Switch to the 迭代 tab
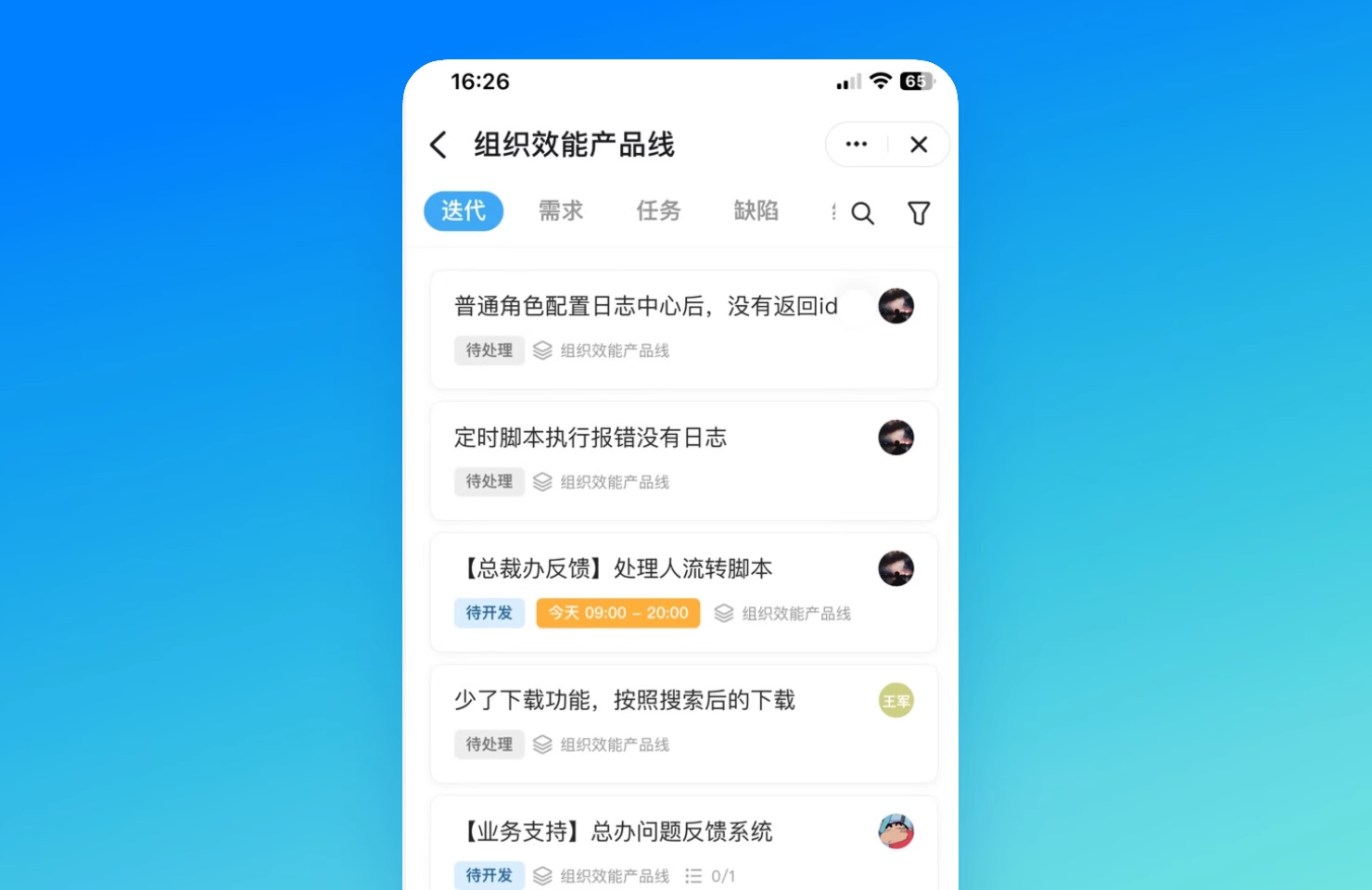 pos(464,211)
